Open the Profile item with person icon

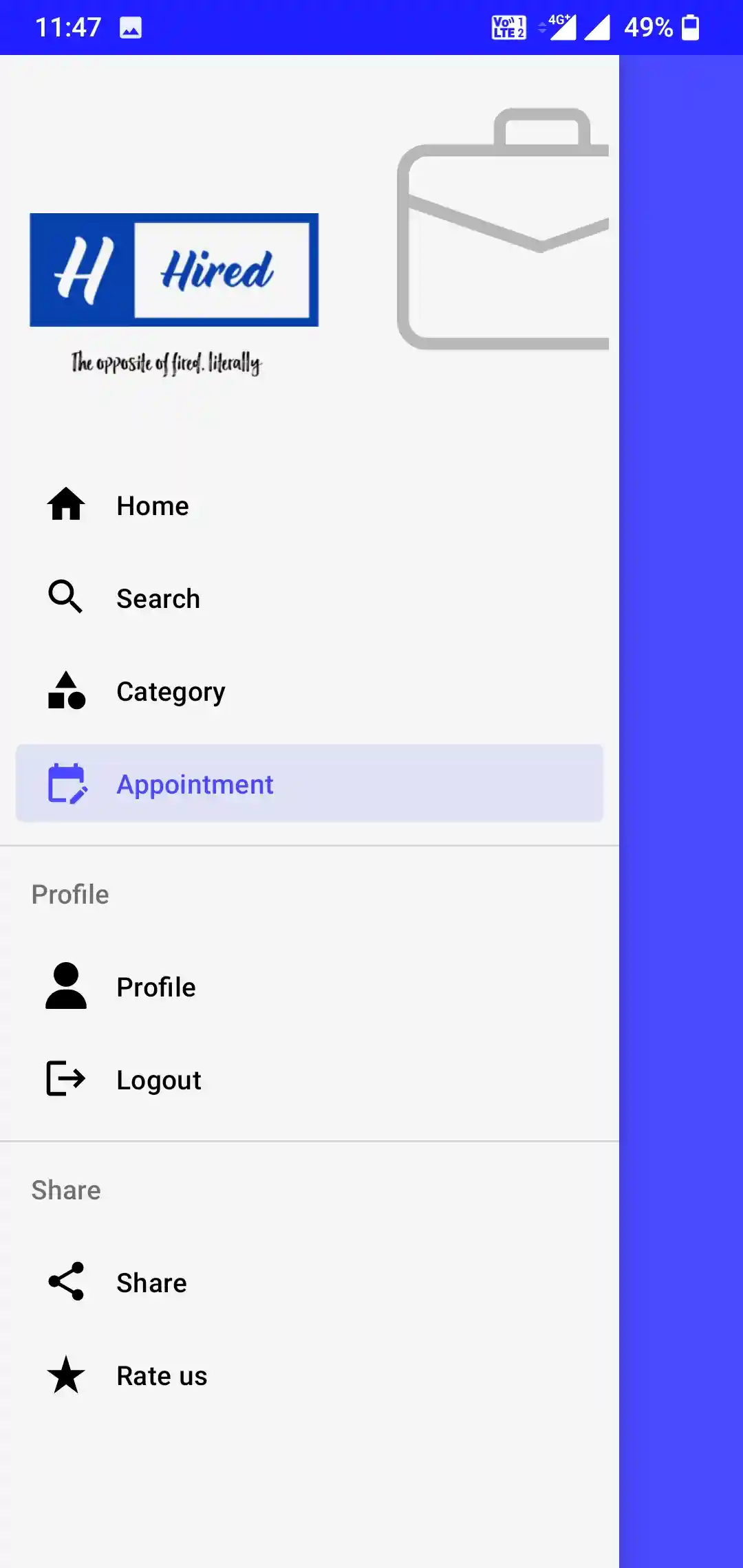(156, 988)
